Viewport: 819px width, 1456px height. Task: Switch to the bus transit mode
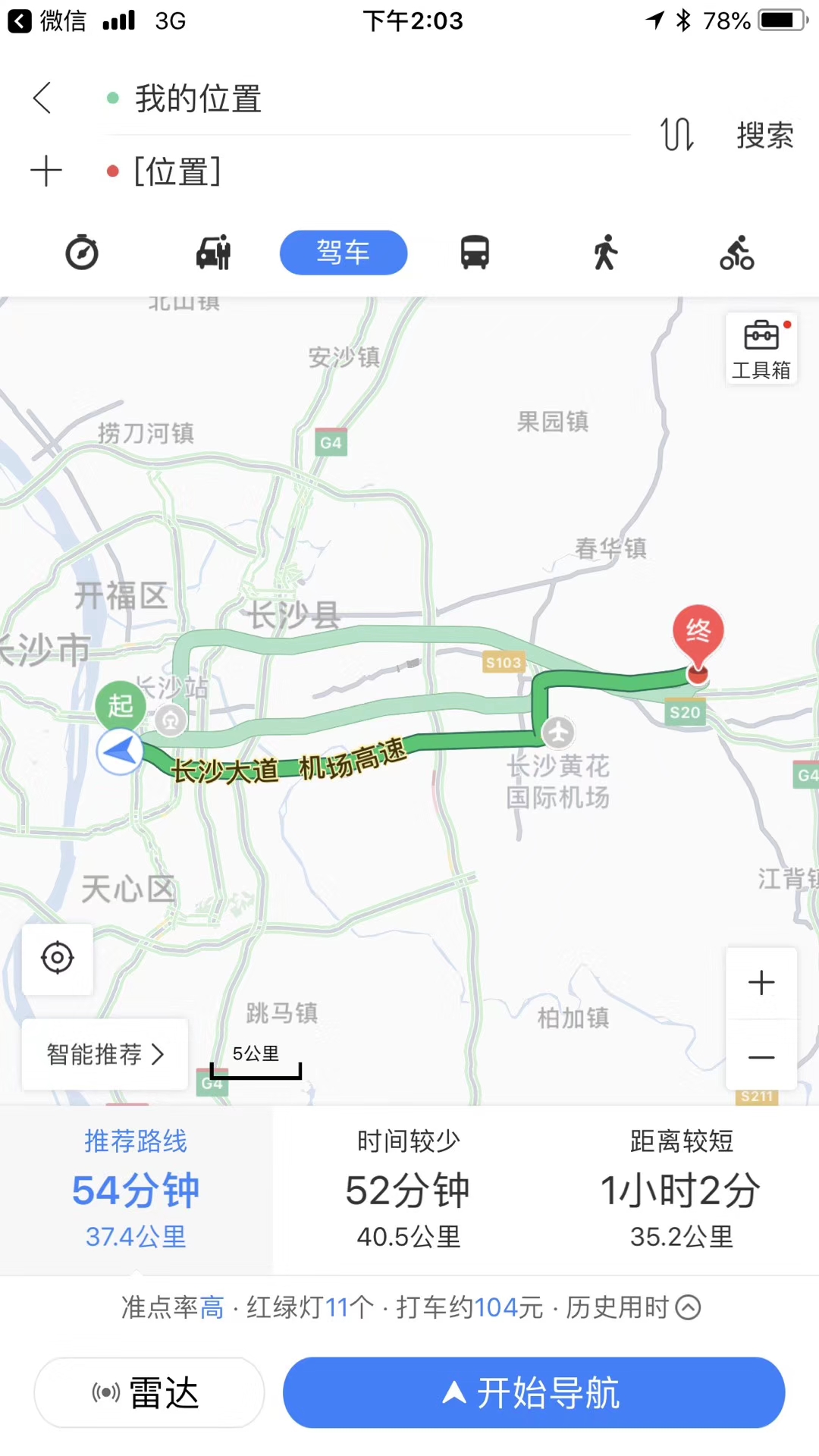point(475,253)
